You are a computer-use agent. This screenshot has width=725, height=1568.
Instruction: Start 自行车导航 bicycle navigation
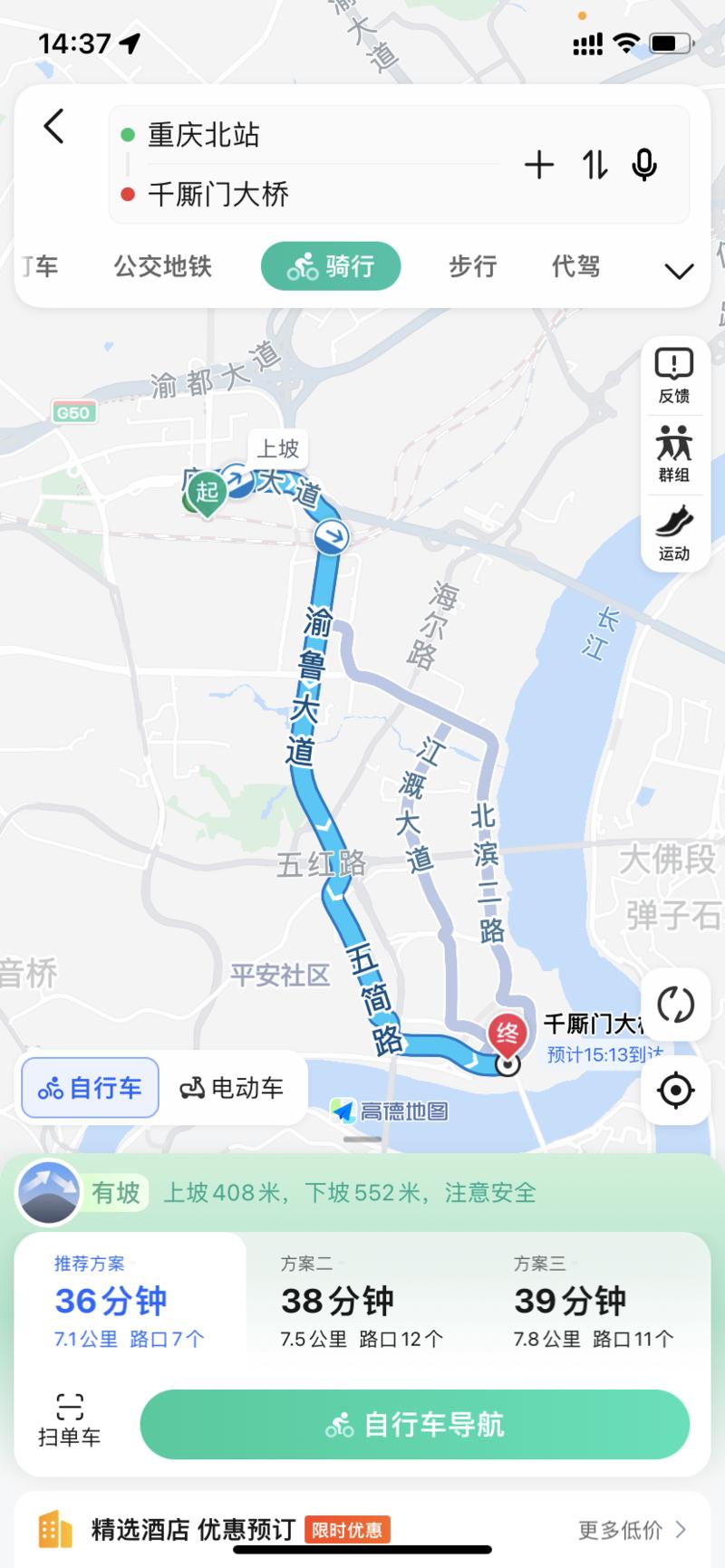point(415,1424)
